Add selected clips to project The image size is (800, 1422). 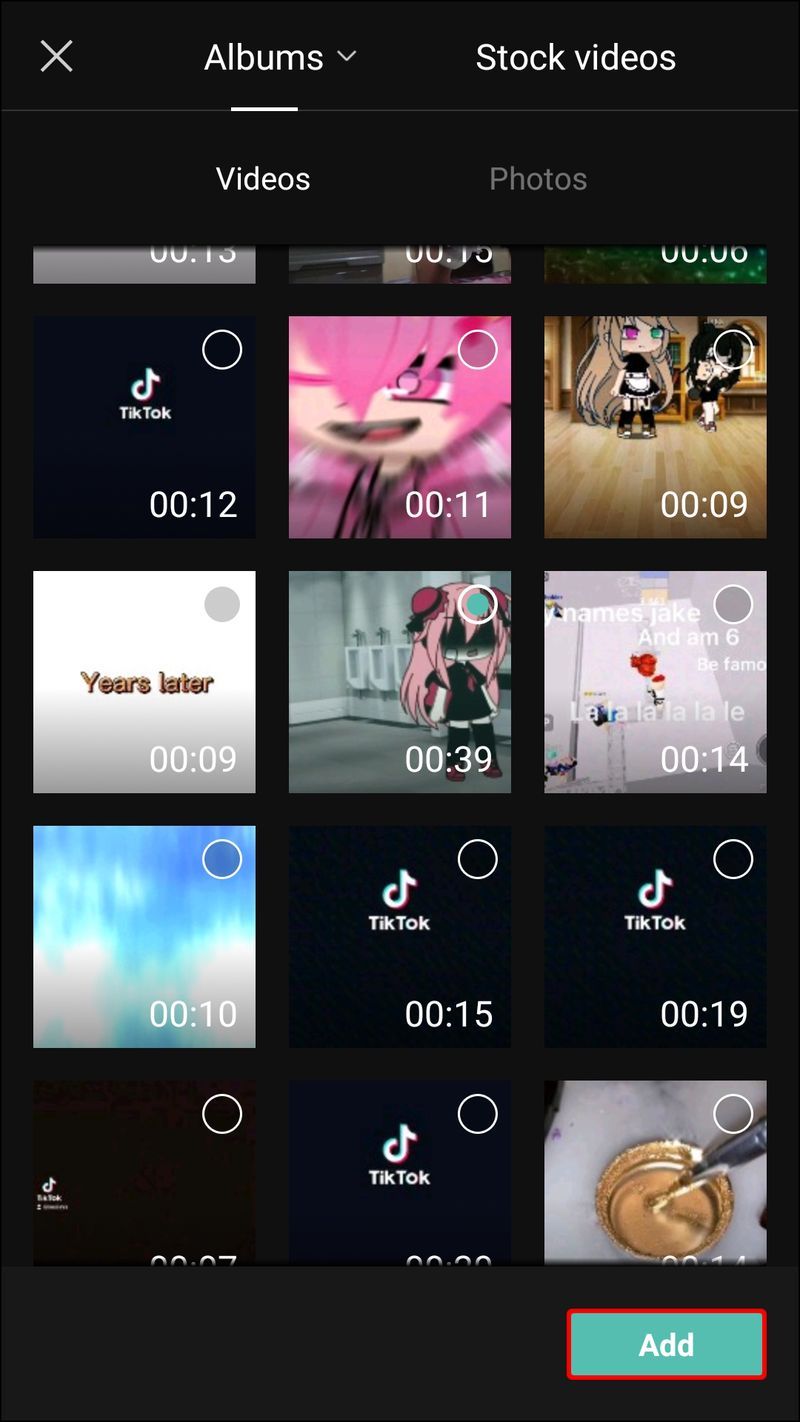666,1344
